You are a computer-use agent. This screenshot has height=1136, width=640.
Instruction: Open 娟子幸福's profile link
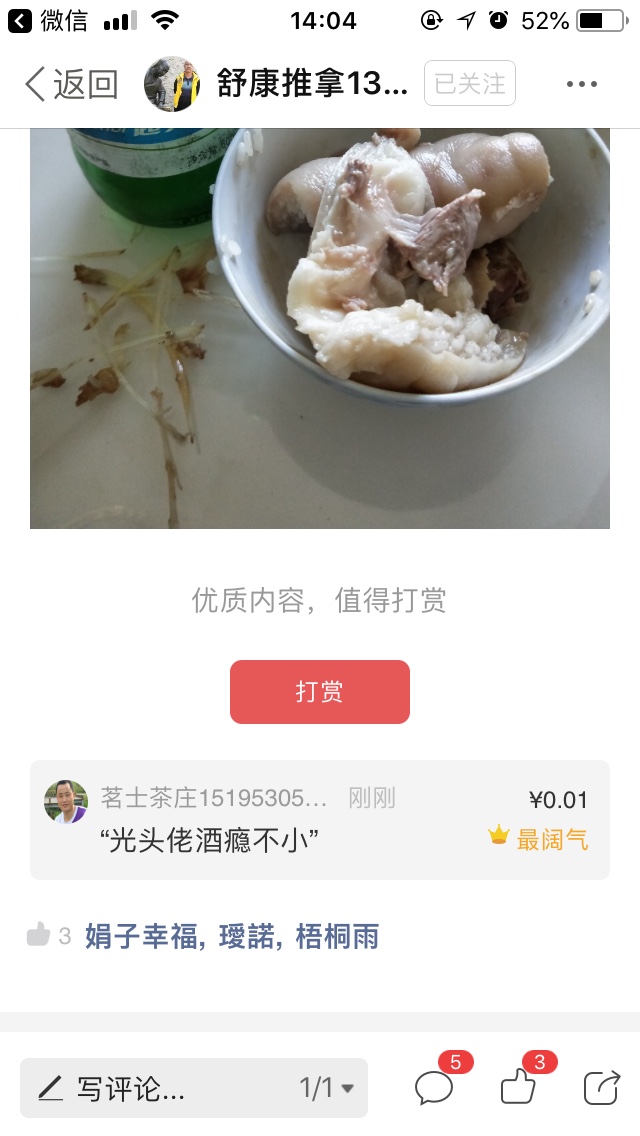(141, 936)
